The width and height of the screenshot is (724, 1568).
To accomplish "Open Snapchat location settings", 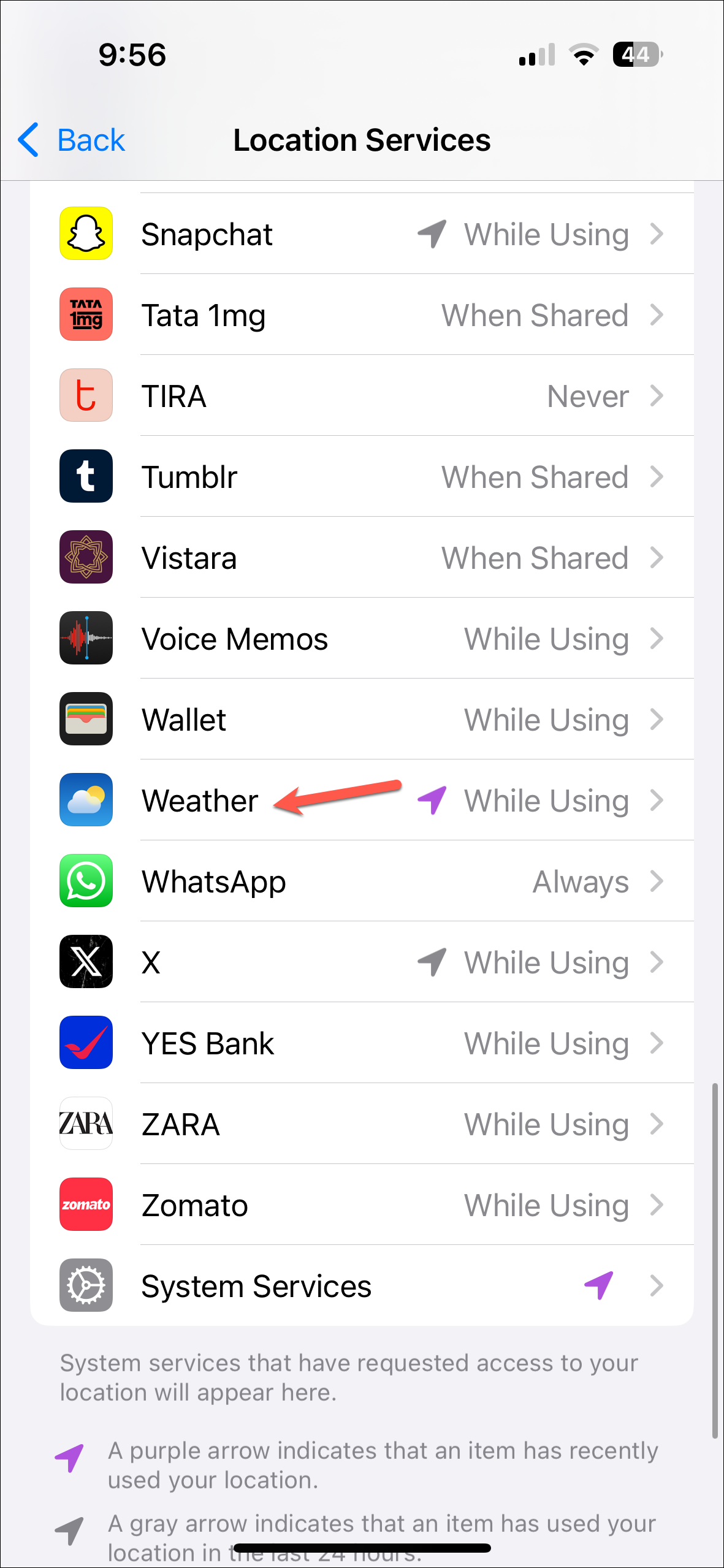I will click(362, 234).
